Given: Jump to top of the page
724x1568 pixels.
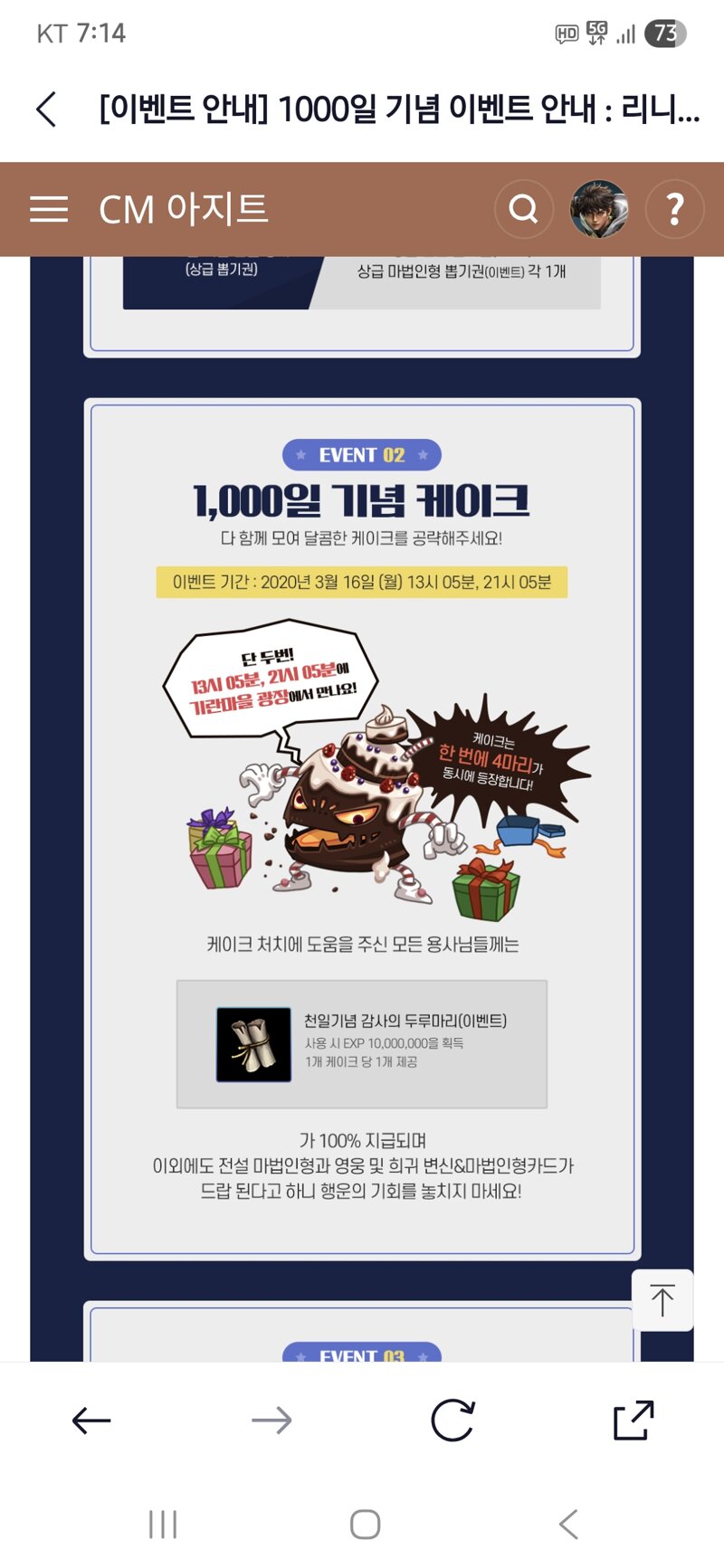Looking at the screenshot, I should pos(662,1300).
